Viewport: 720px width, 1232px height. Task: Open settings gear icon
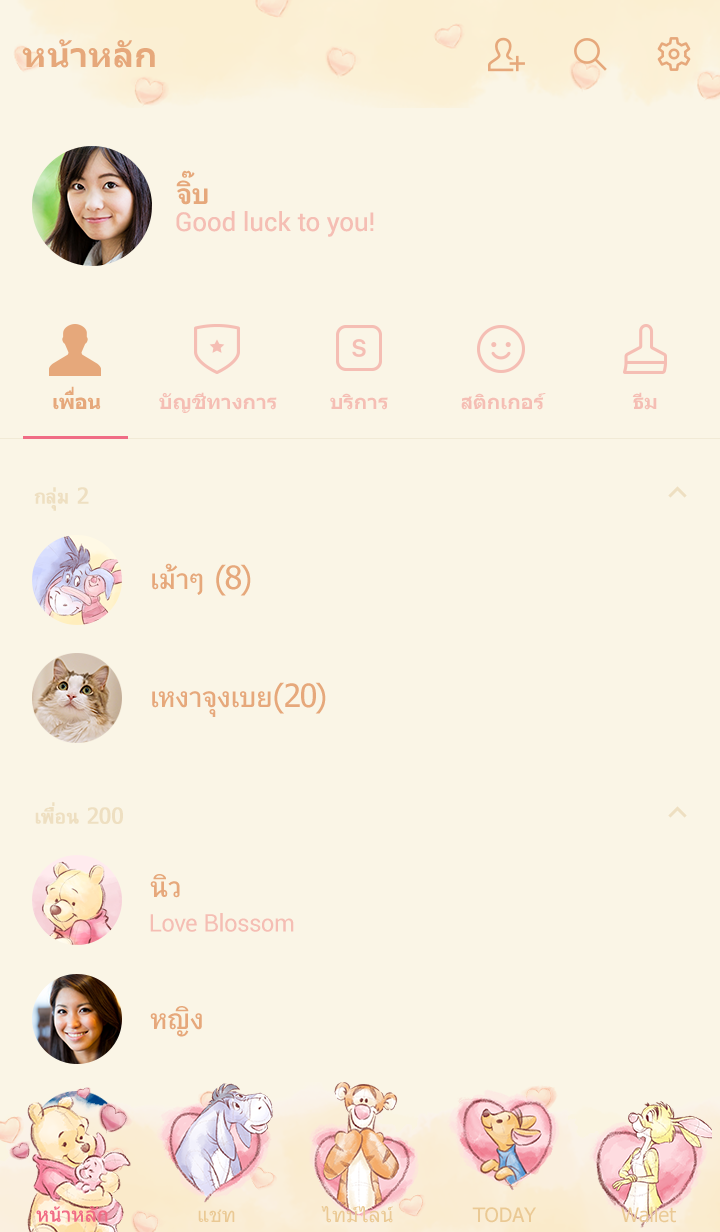pos(674,55)
